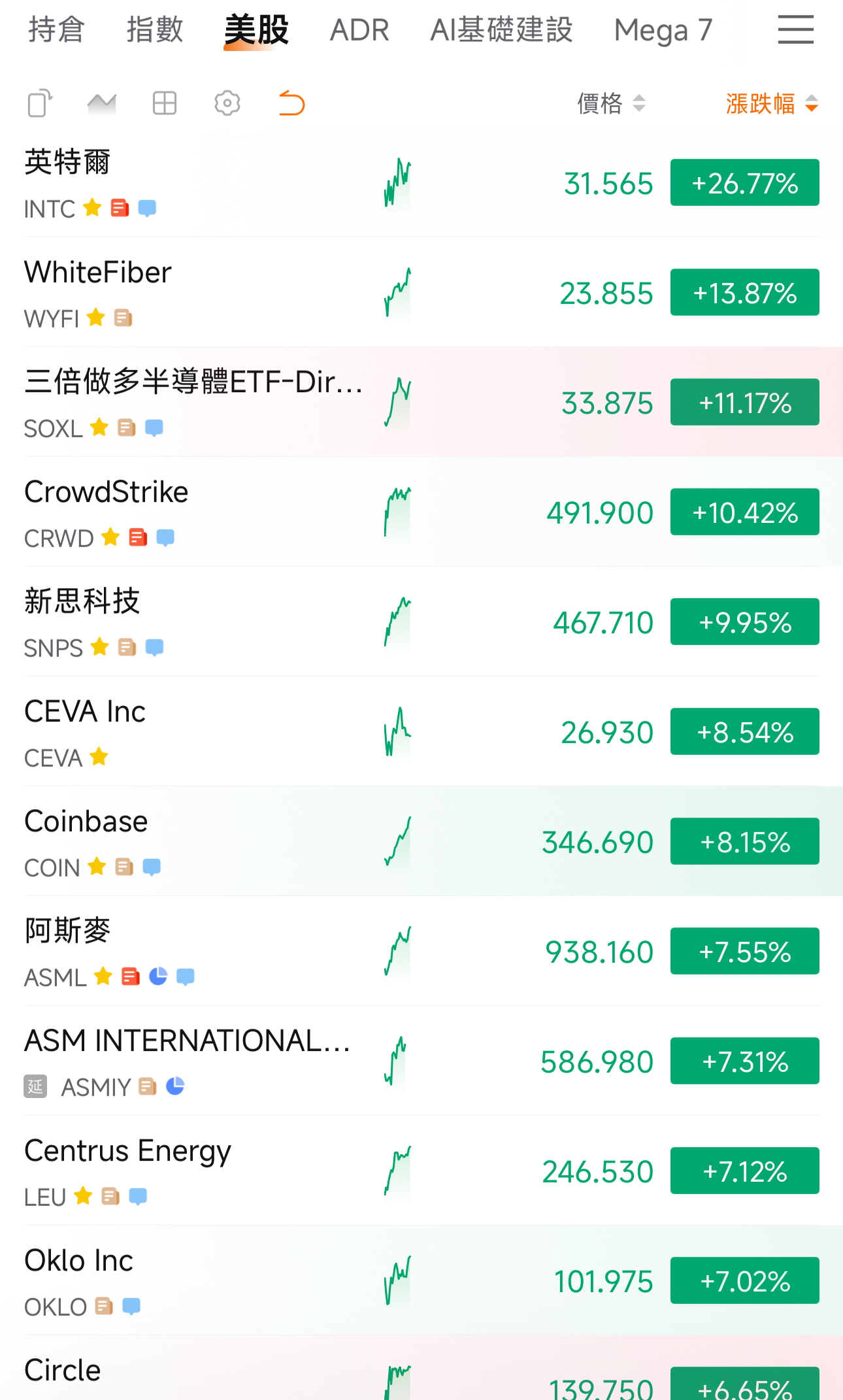Image resolution: width=843 pixels, height=1400 pixels.
Task: Open the 英特爾 INTC stock row
Action: (x=196, y=183)
